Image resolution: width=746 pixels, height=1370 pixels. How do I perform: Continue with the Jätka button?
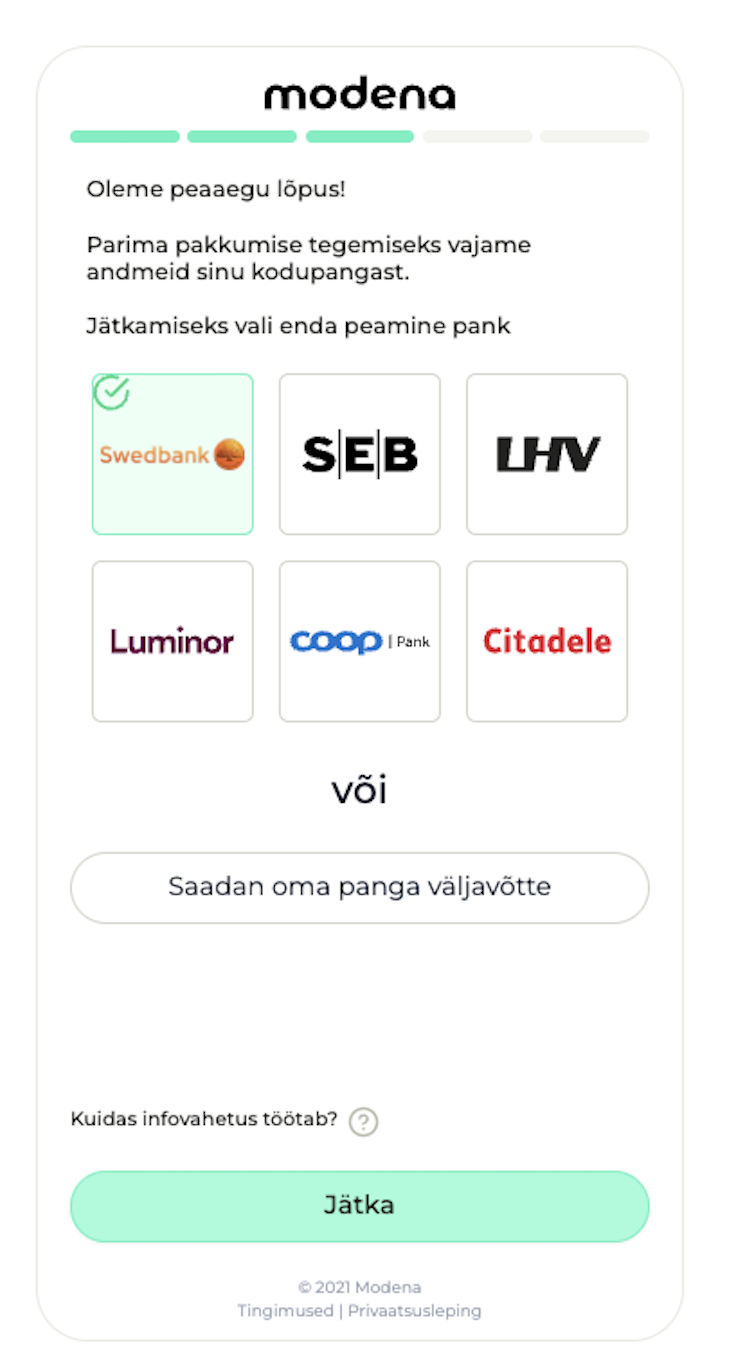pos(359,1206)
